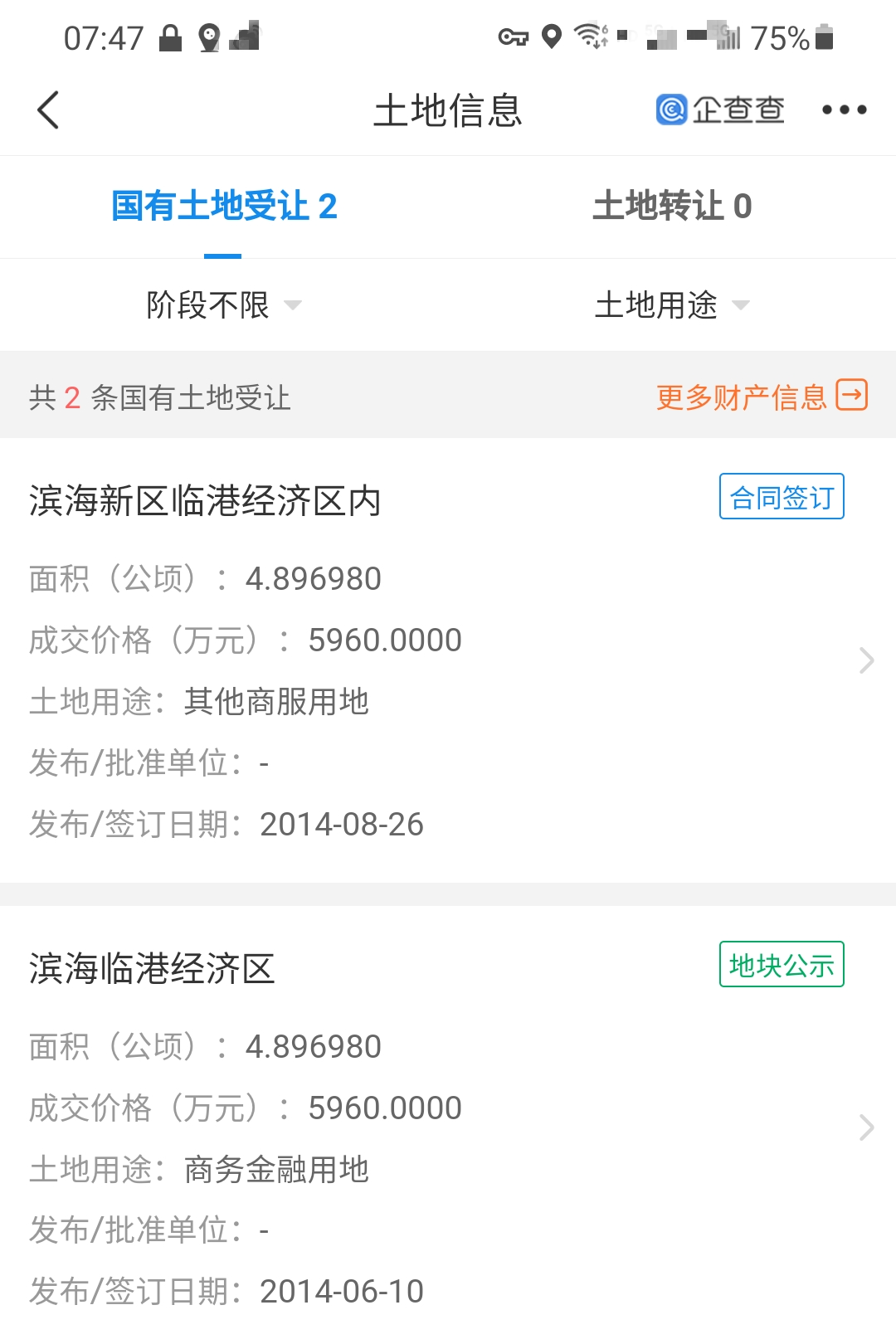Tap the arrow icon beside 更多财产信息
896x1344 pixels.
point(851,397)
